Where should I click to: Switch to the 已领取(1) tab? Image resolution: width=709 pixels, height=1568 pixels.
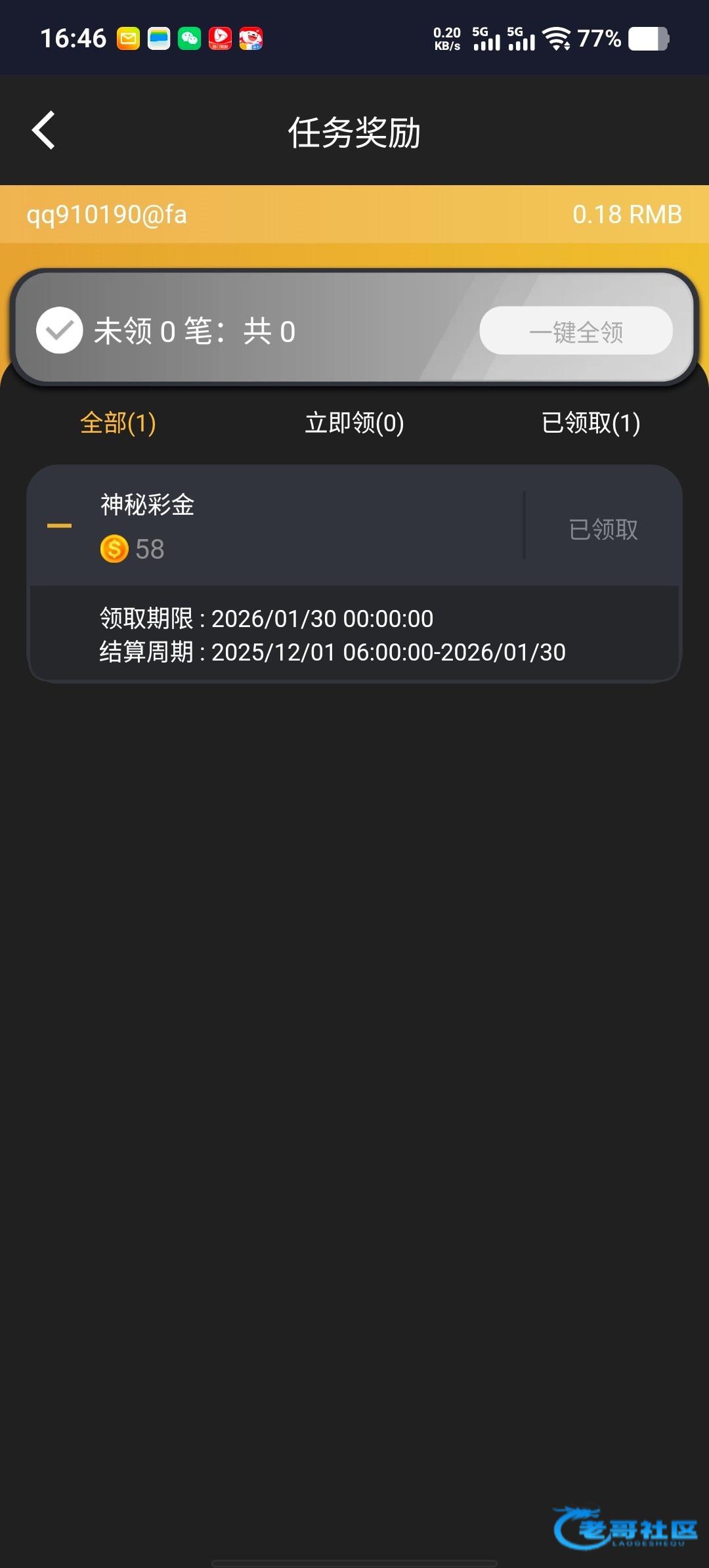point(591,423)
